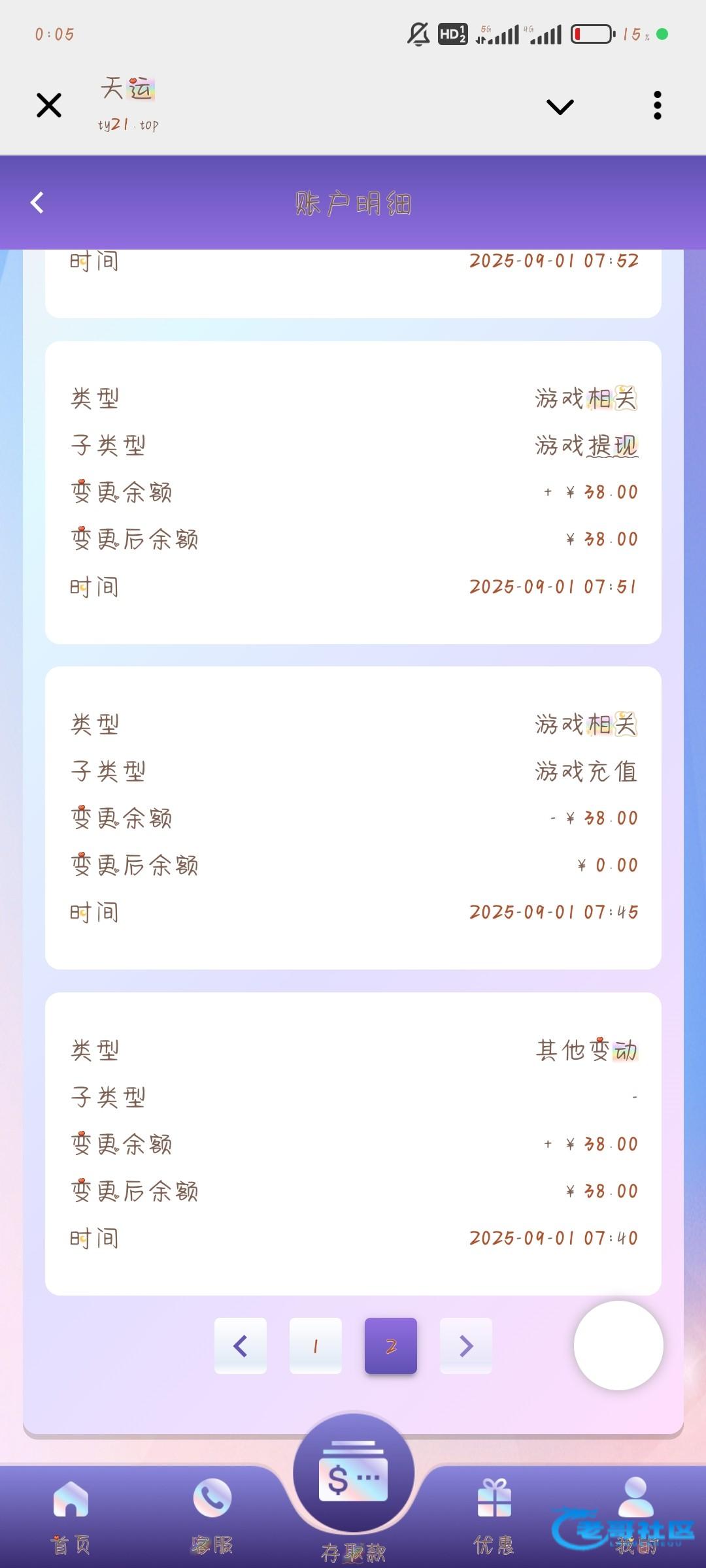Close the 天运 web page
Screen dimensions: 706x1568
[49, 105]
